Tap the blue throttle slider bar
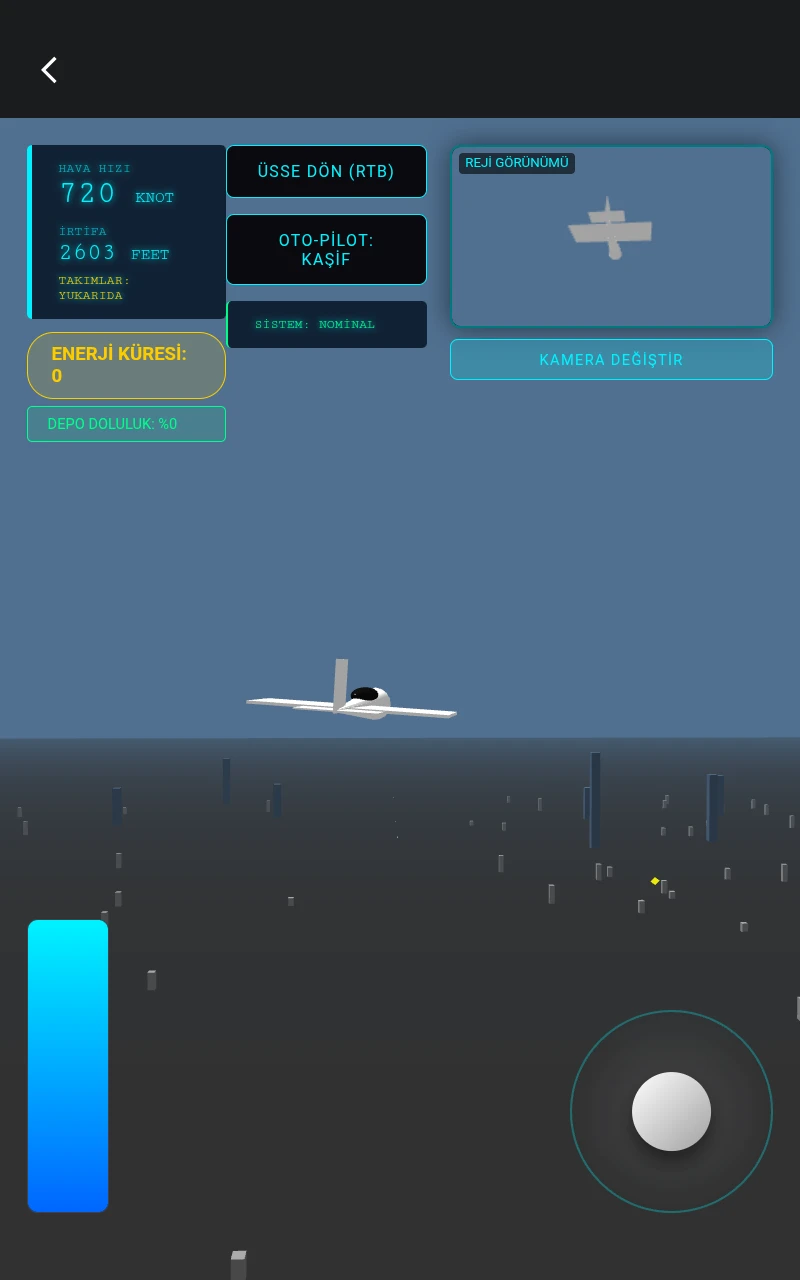 [68, 1065]
